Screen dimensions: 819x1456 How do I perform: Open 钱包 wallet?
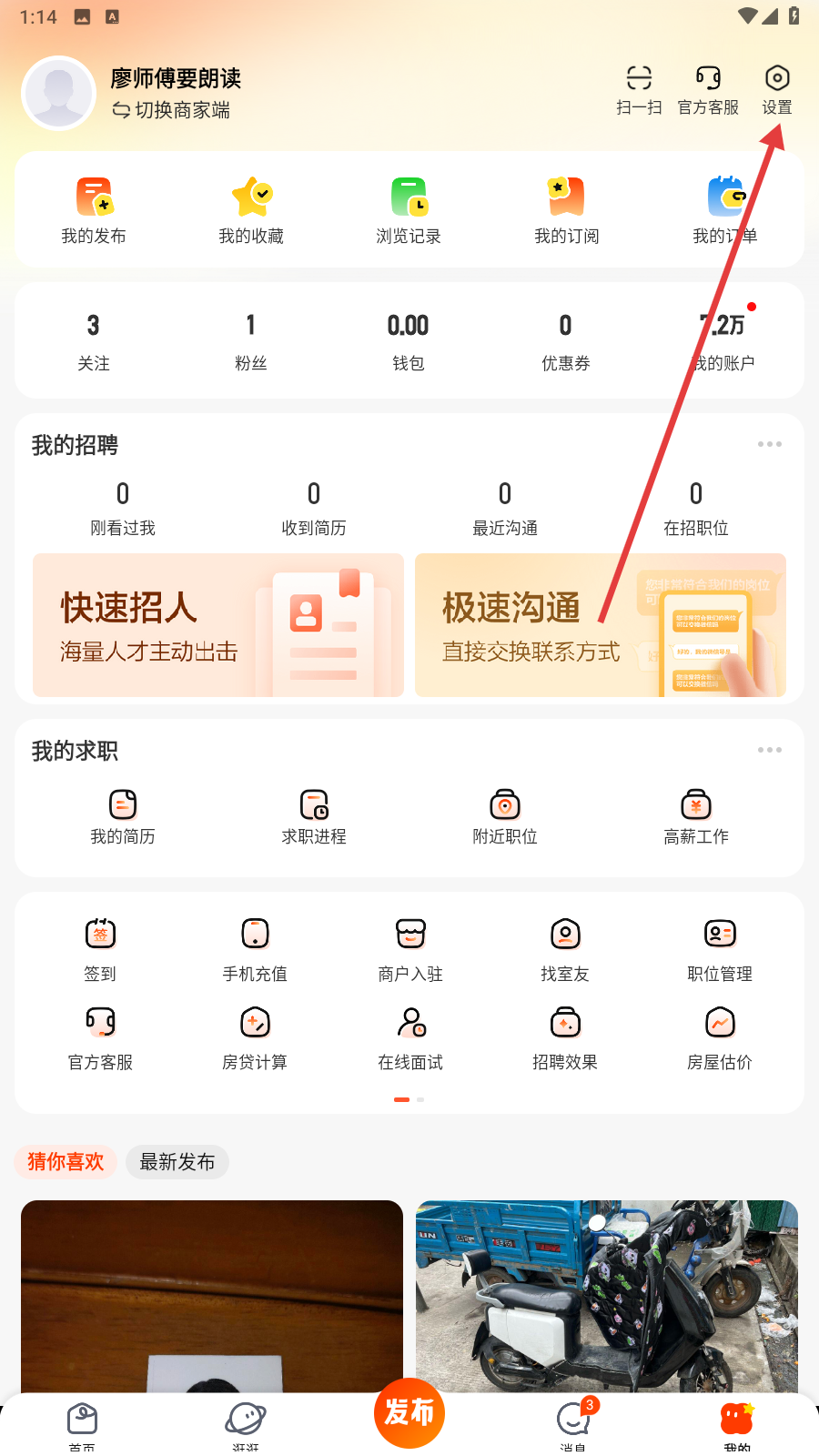click(408, 341)
